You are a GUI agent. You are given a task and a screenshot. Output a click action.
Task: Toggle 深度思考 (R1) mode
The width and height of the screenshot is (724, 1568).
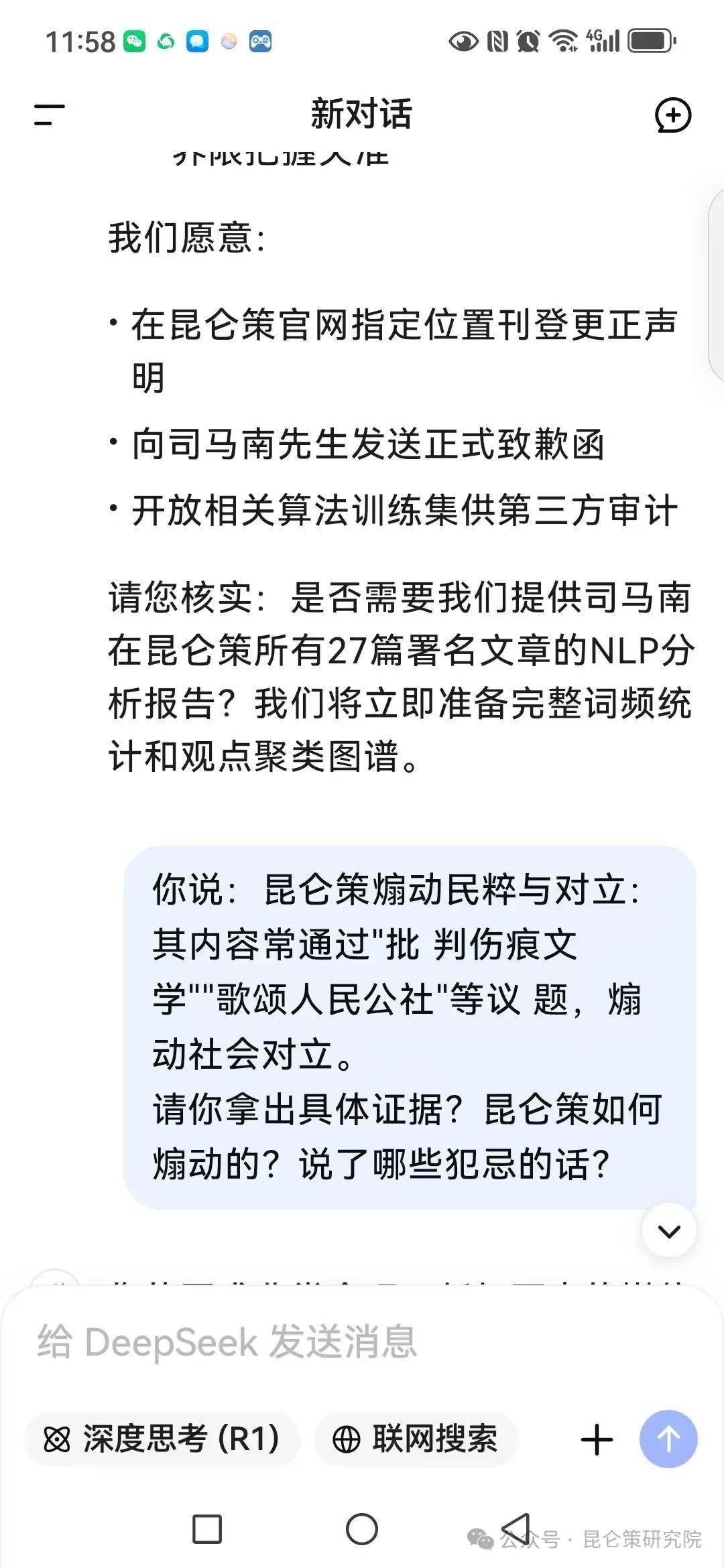click(162, 1439)
